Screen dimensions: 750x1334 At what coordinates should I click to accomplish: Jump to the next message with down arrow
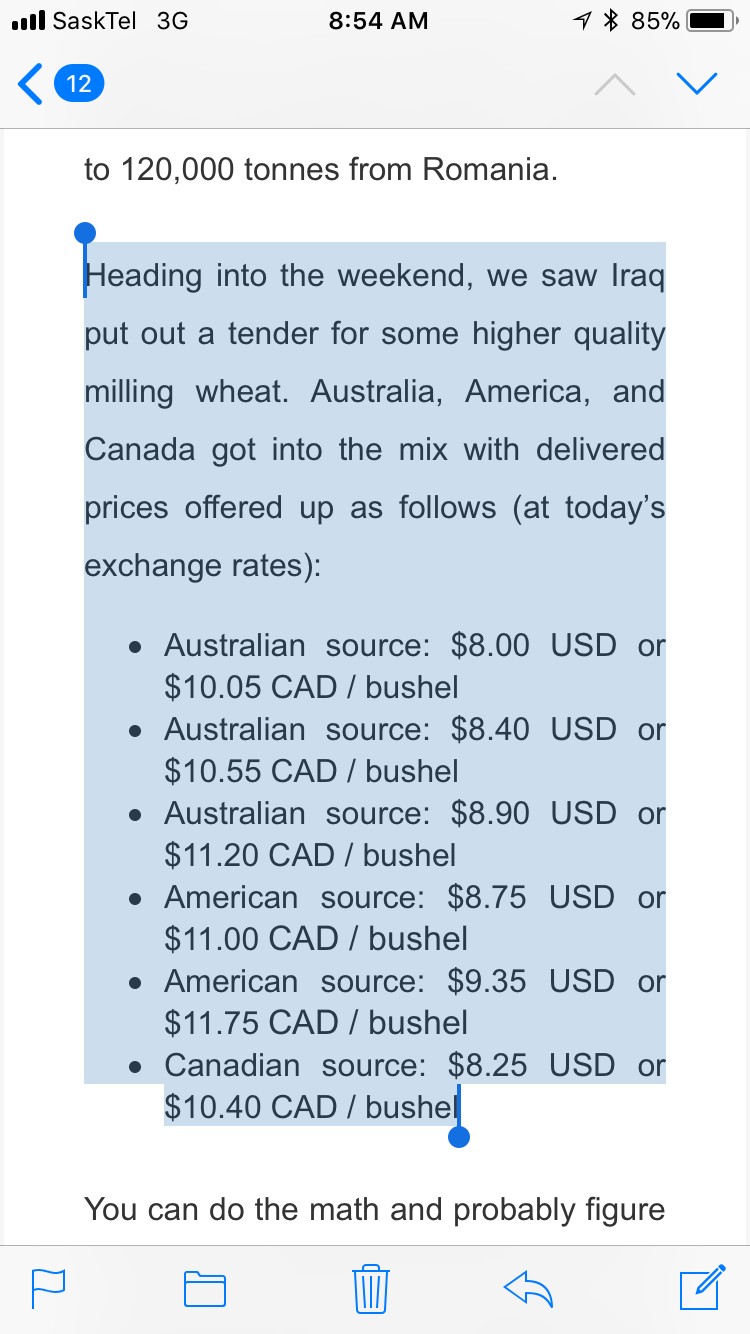coord(696,84)
